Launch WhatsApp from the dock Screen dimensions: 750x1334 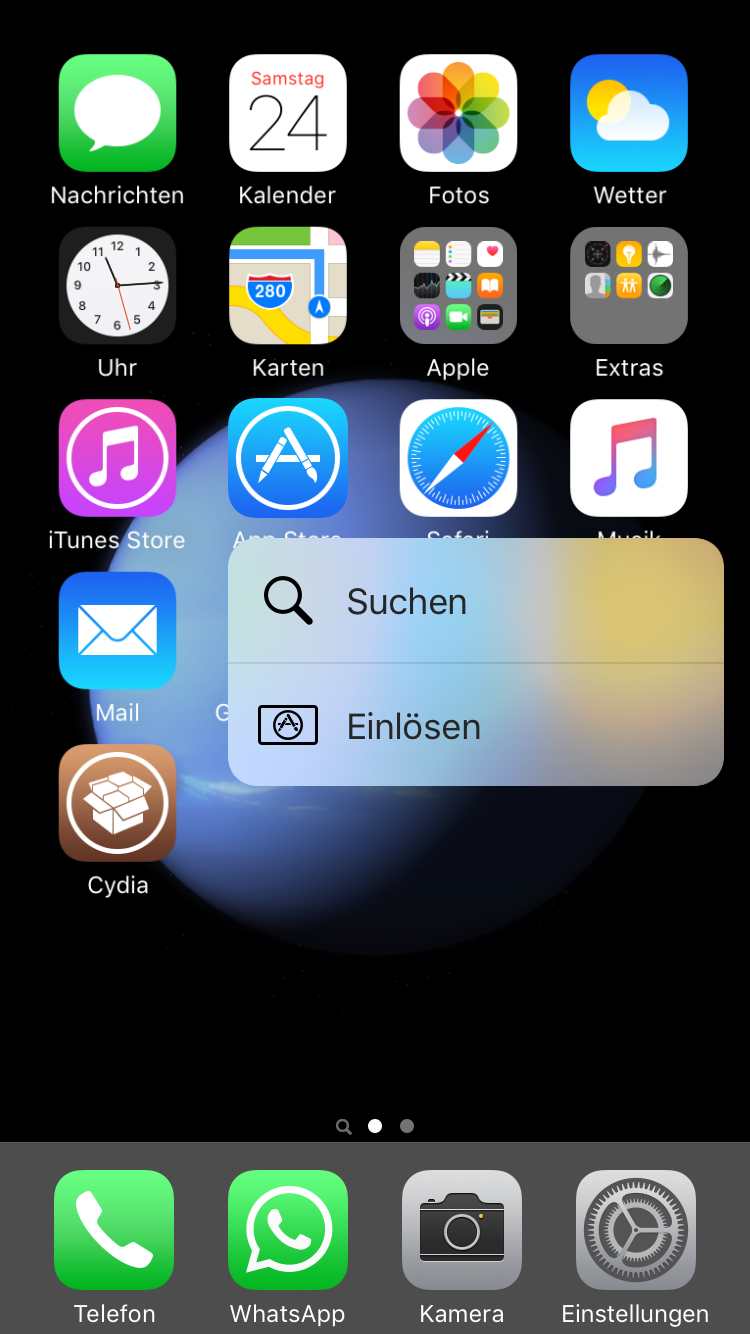pyautogui.click(x=288, y=1229)
